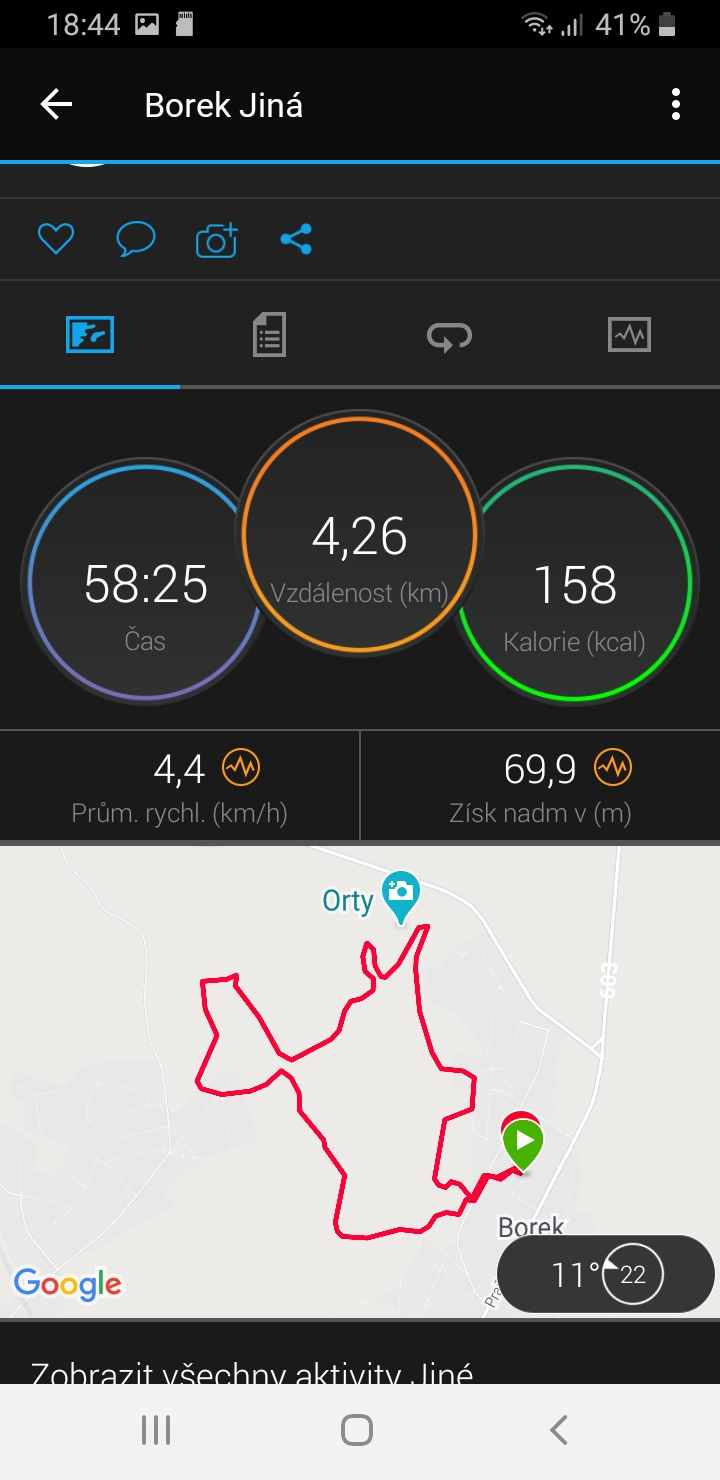Viewport: 720px width, 1480px height.
Task: Share this activity
Action: point(296,239)
